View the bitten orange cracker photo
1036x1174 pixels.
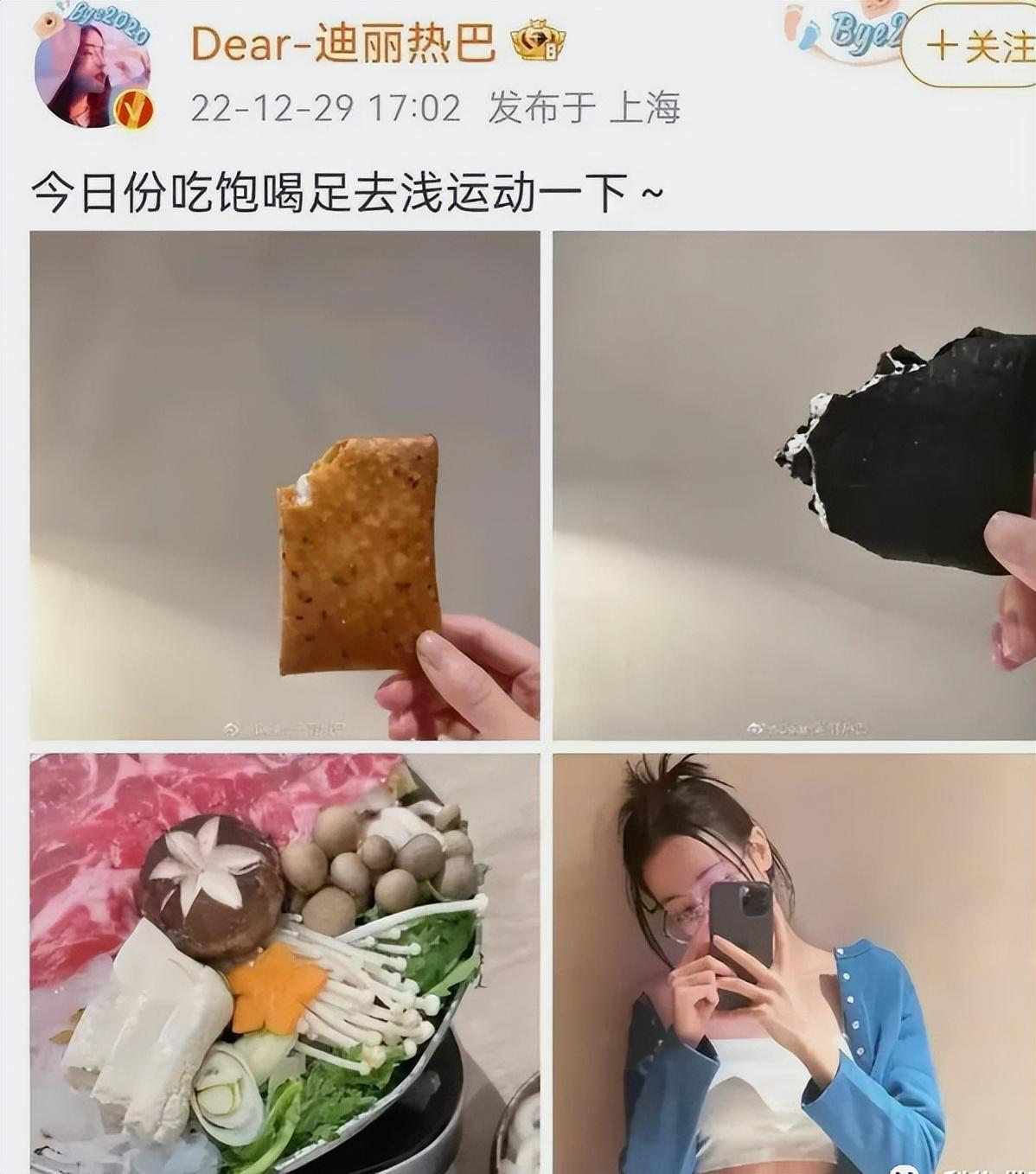[x=285, y=485]
